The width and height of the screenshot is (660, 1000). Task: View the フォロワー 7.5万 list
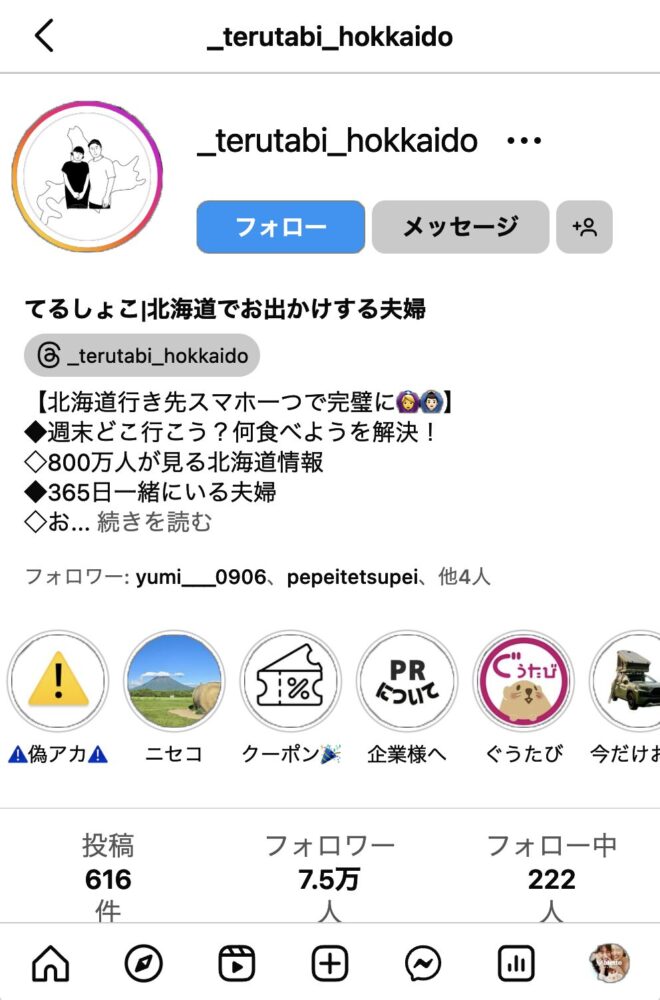329,878
